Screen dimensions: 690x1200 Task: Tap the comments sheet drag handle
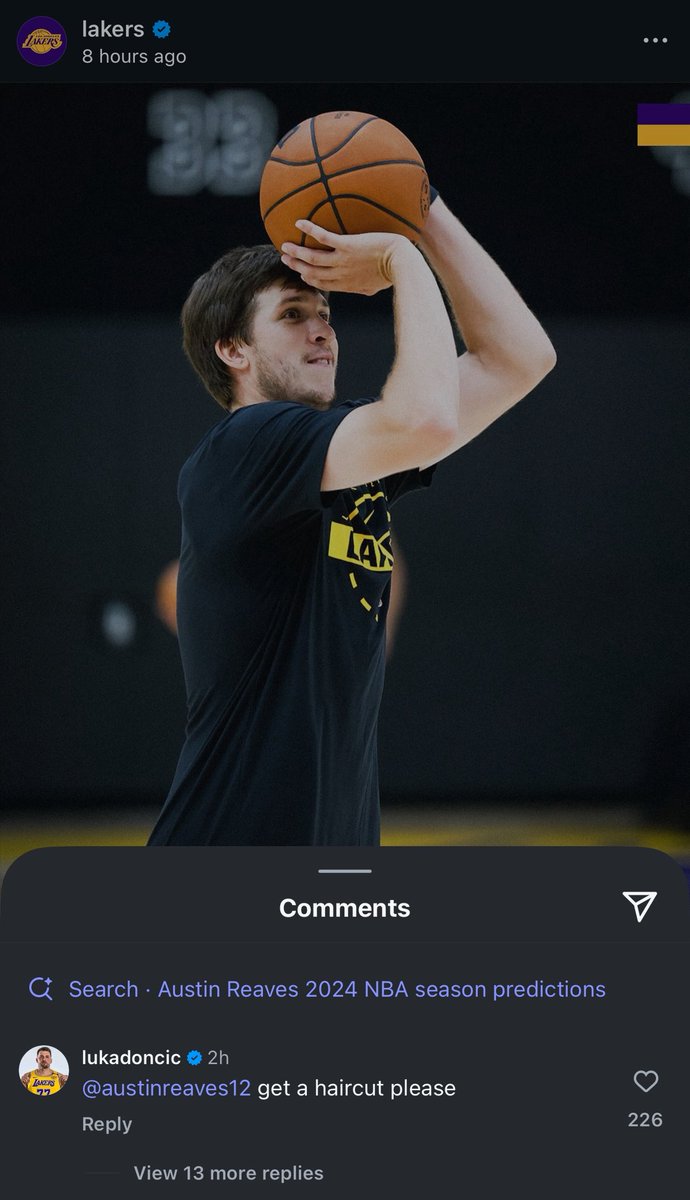coord(345,871)
